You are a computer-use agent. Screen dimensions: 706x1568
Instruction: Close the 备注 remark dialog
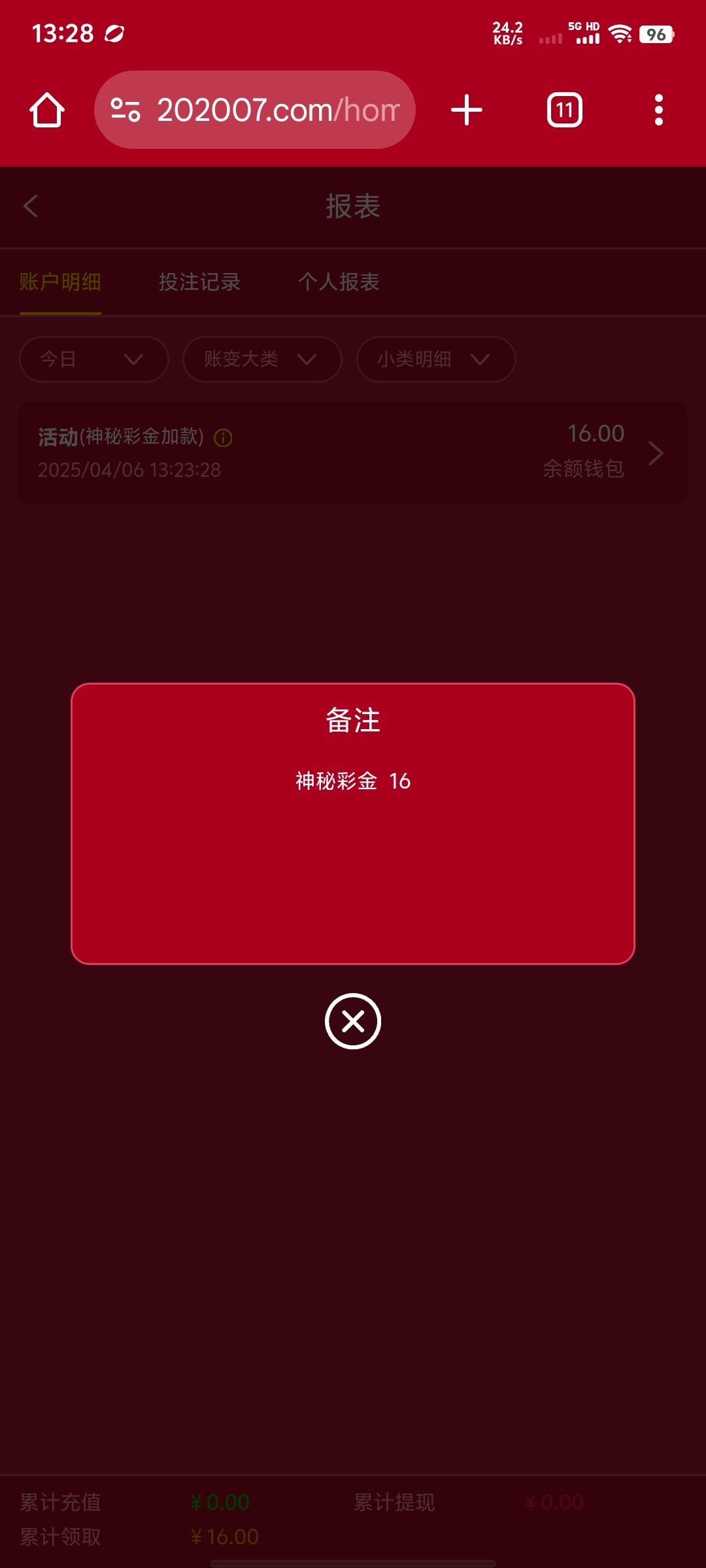click(x=353, y=1021)
